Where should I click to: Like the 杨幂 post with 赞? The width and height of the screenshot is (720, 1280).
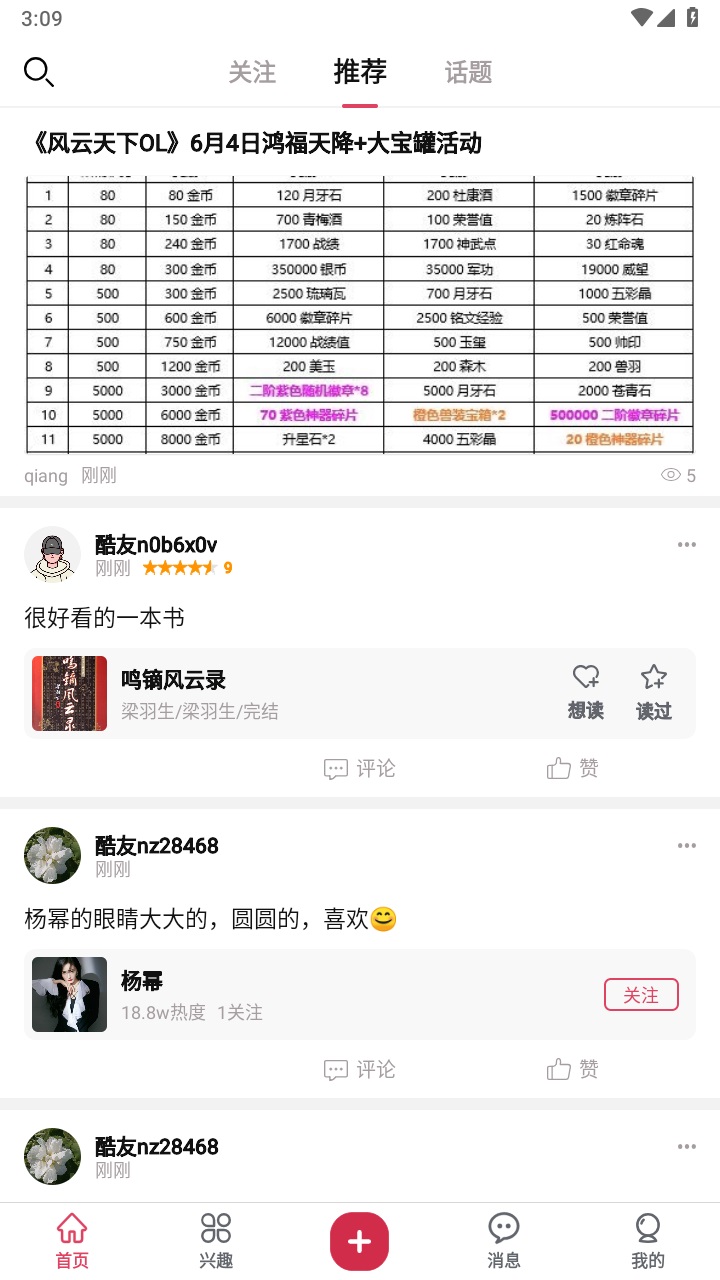point(571,1069)
